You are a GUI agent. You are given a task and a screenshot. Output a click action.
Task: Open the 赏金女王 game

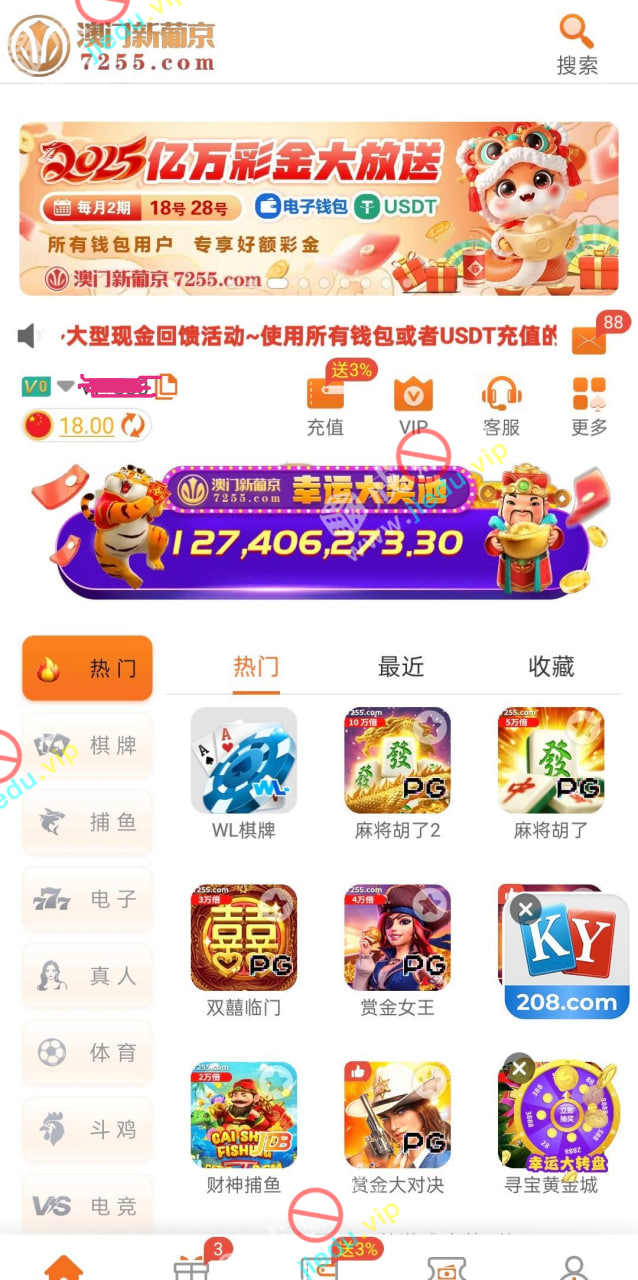pos(397,938)
